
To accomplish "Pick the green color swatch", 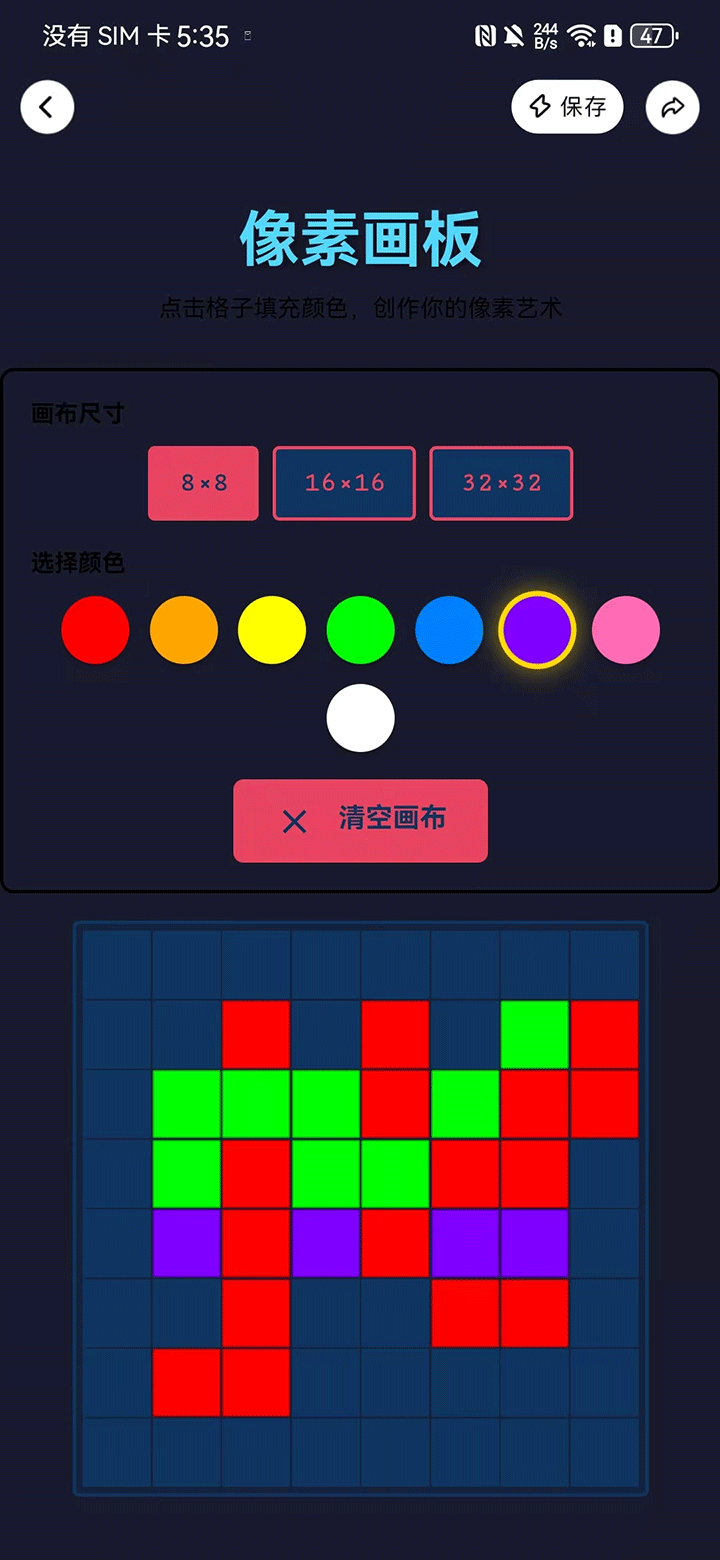I will [x=361, y=630].
